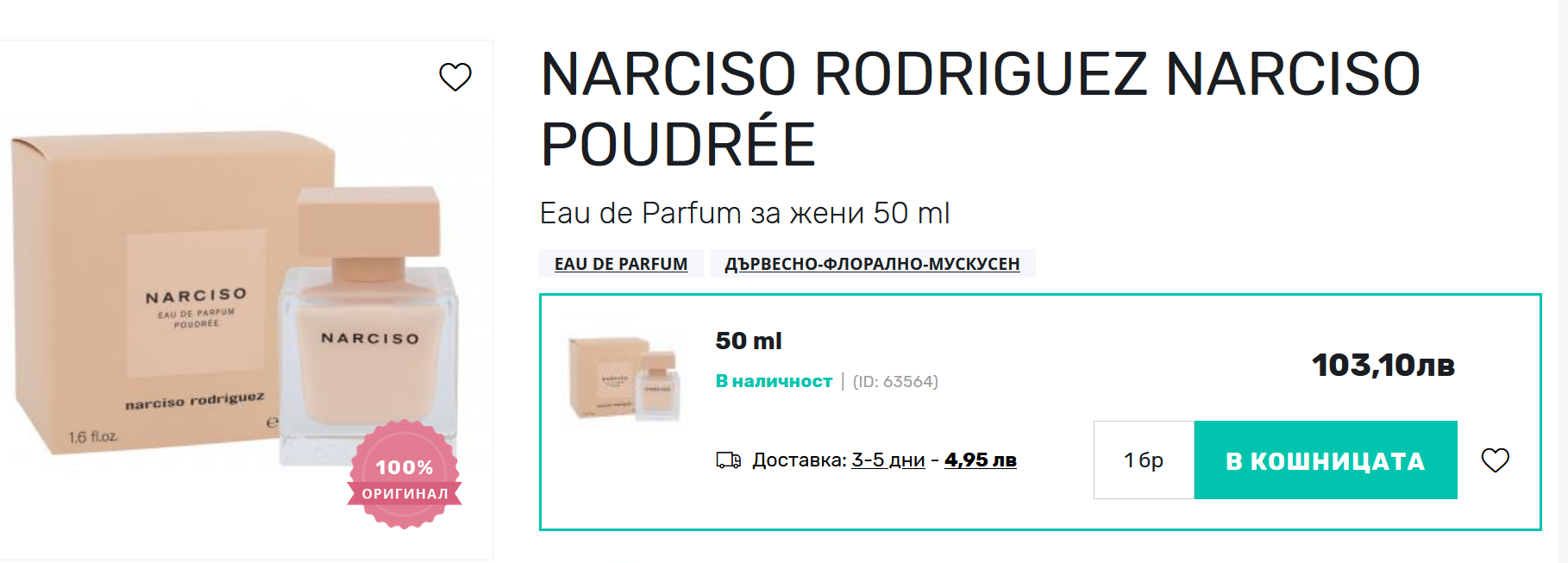Screen dimensions: 1568x563
Task: Open delivery time 3-5 дни link
Action: point(887,460)
